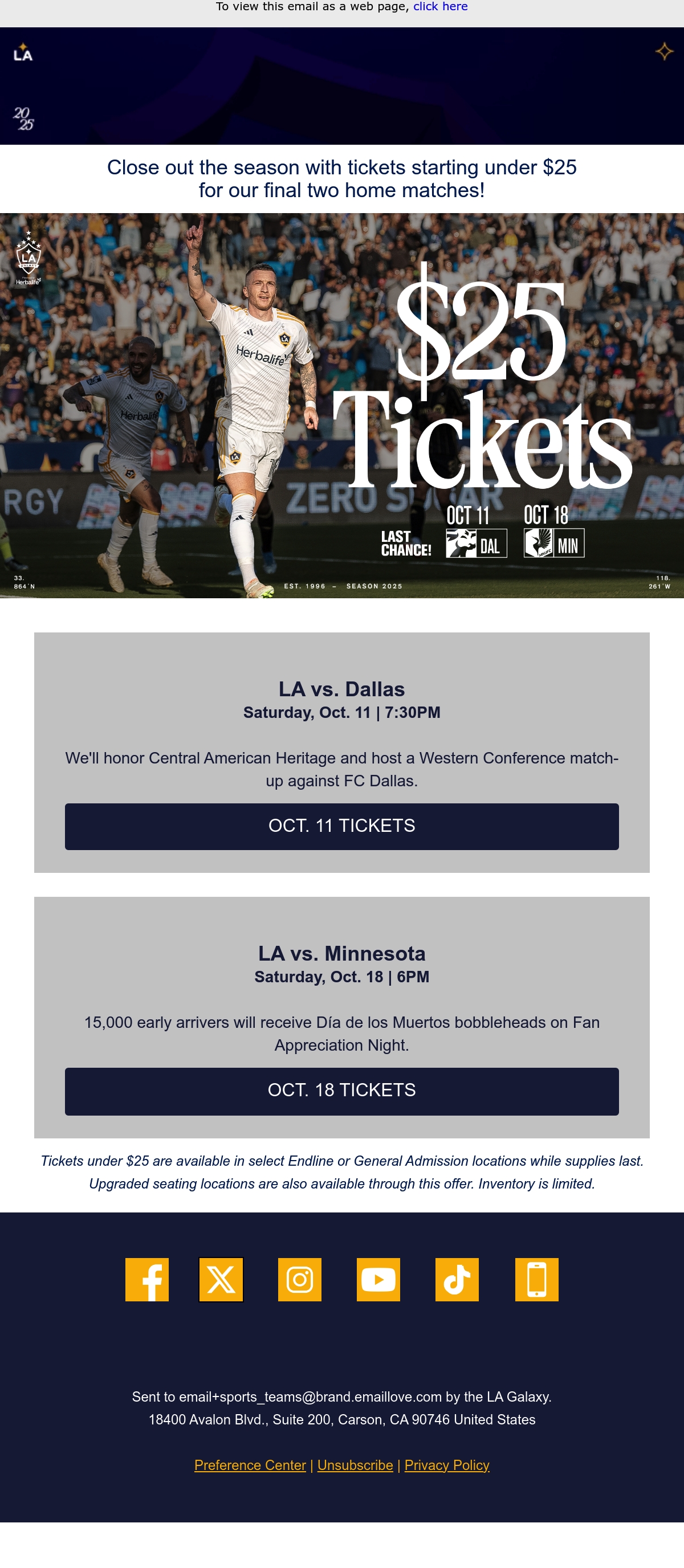The image size is (684, 1568).
Task: Open the Preference Center link
Action: (x=250, y=1465)
